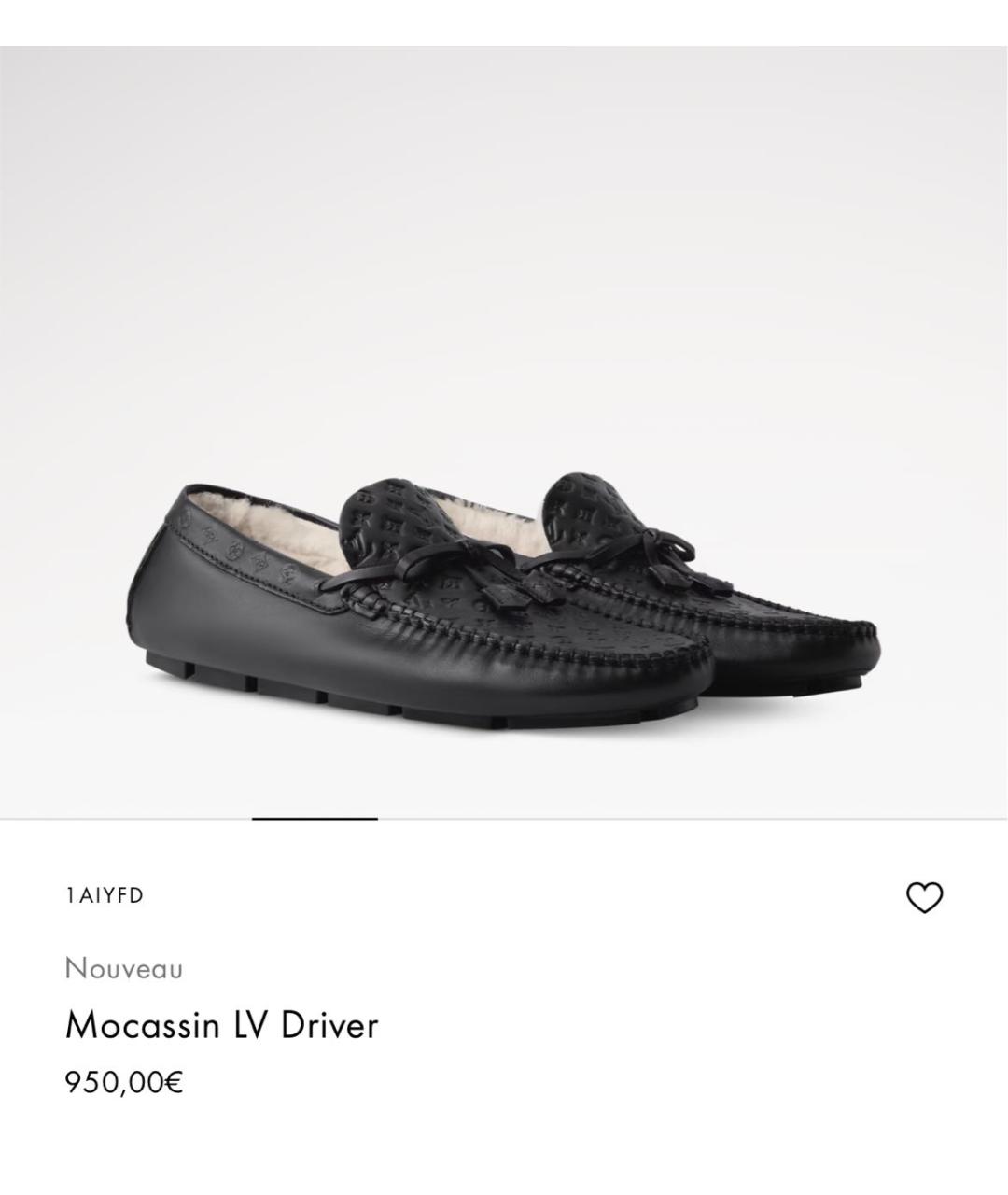The width and height of the screenshot is (1008, 1195).
Task: Open the Nouveau label
Action: (123, 969)
